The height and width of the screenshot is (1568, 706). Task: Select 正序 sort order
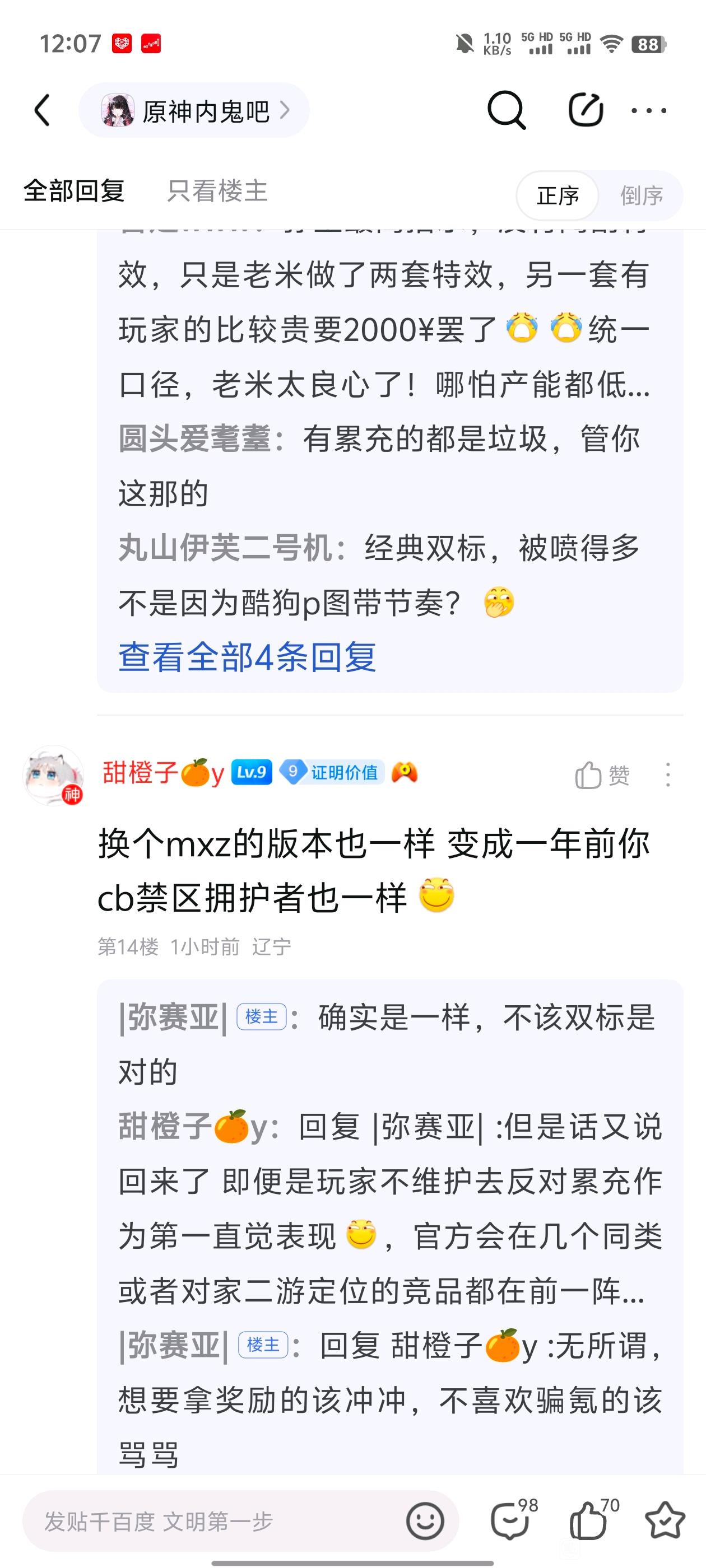point(558,196)
